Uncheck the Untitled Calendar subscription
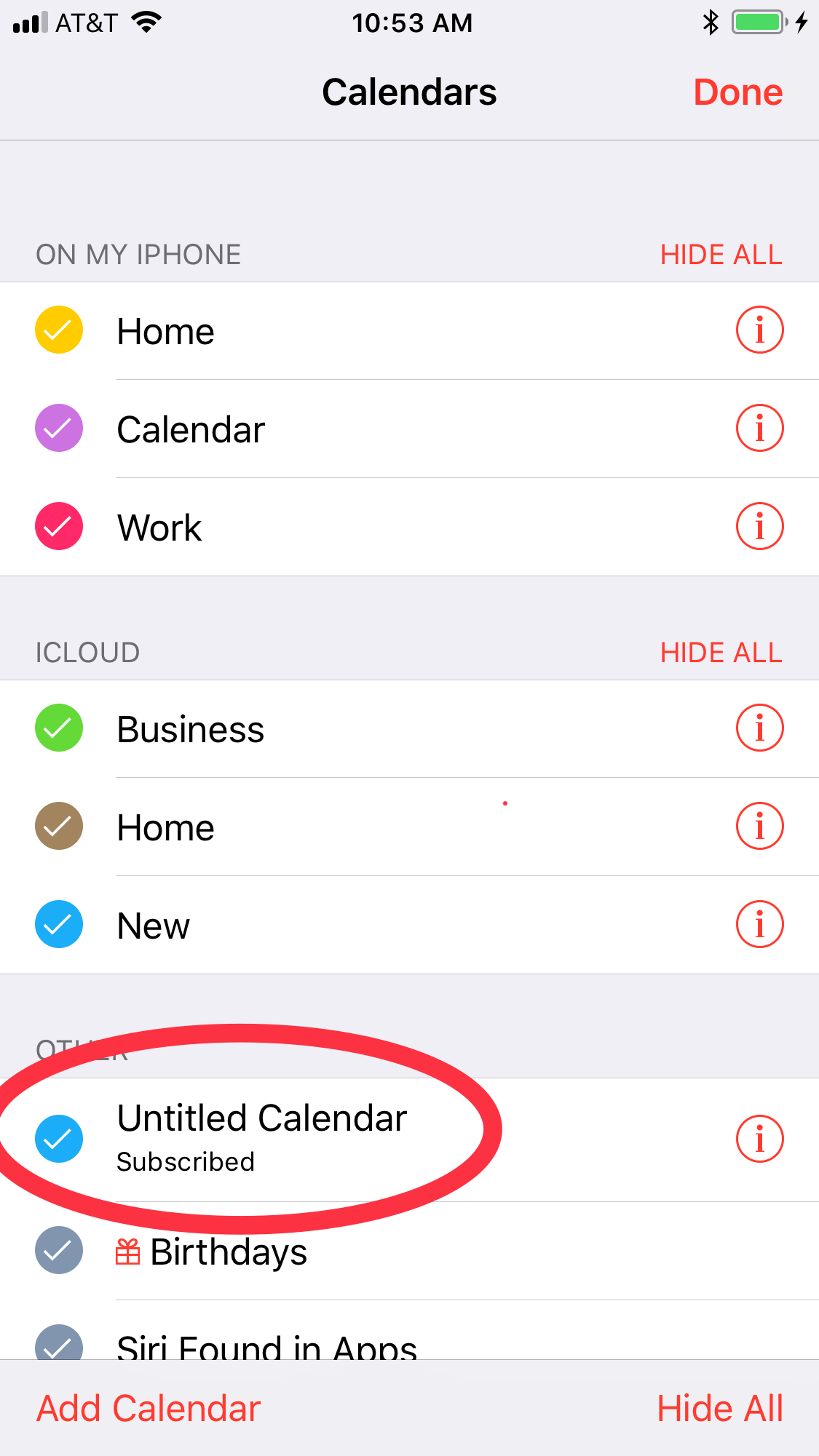819x1456 pixels. (59, 1139)
